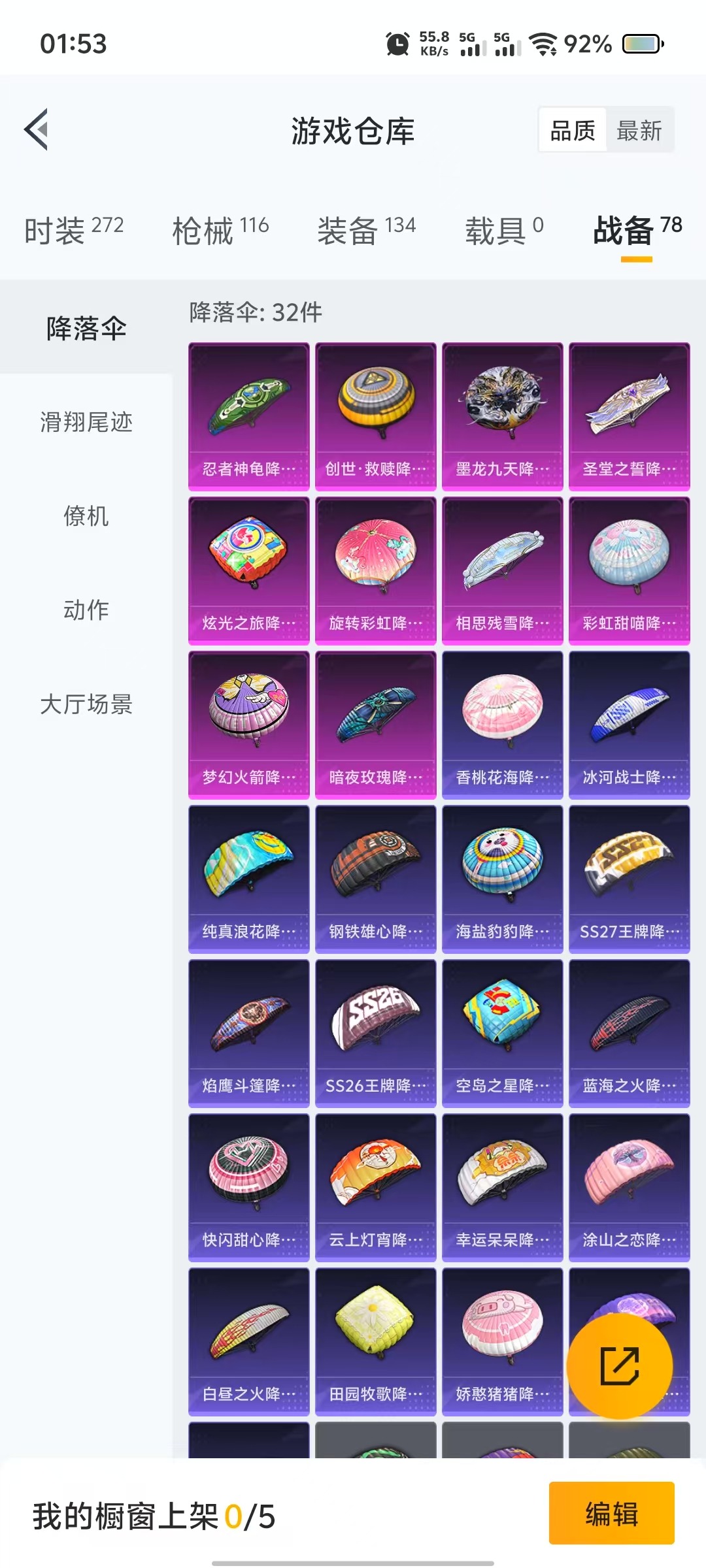Switch to the 装备 tab
This screenshot has height=1568, width=706.
(366, 230)
